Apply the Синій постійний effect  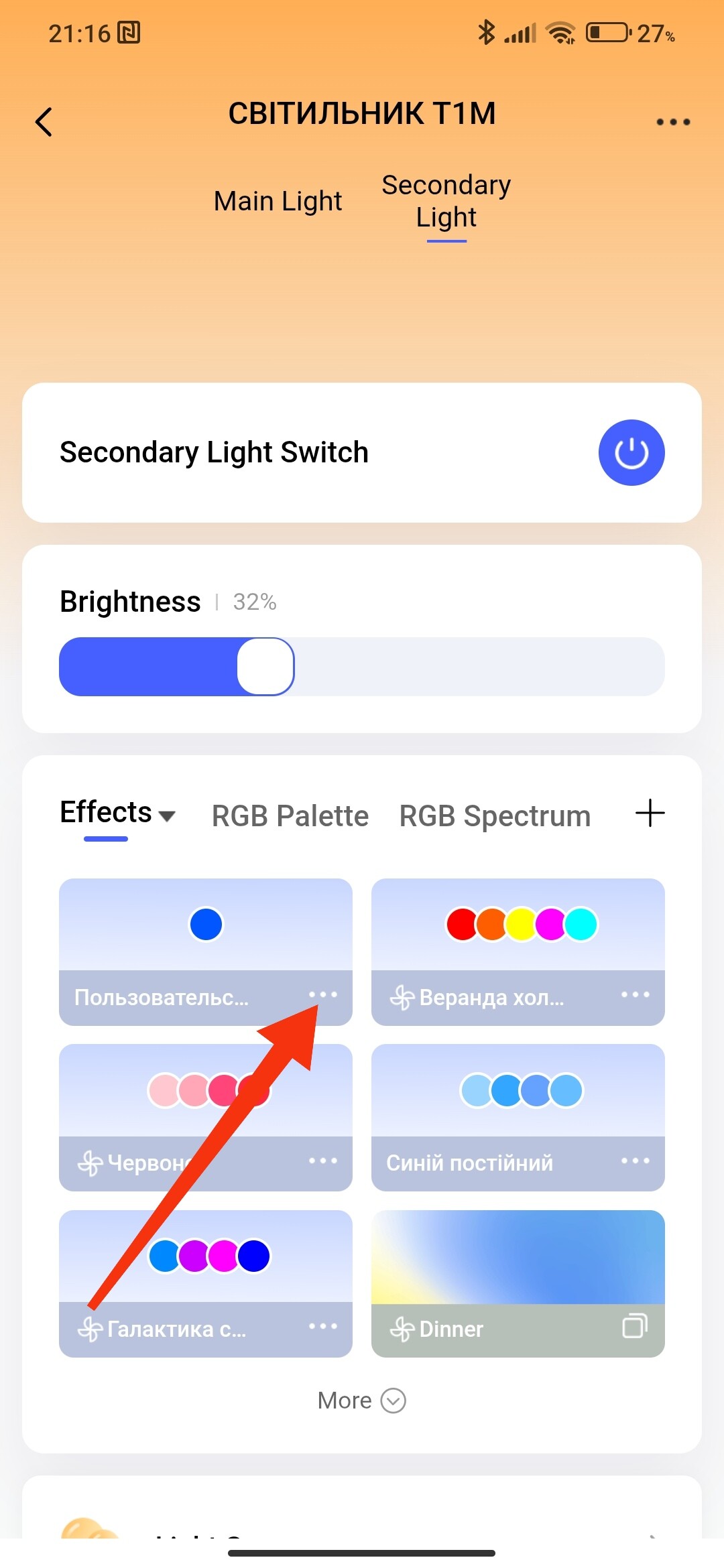click(518, 1091)
